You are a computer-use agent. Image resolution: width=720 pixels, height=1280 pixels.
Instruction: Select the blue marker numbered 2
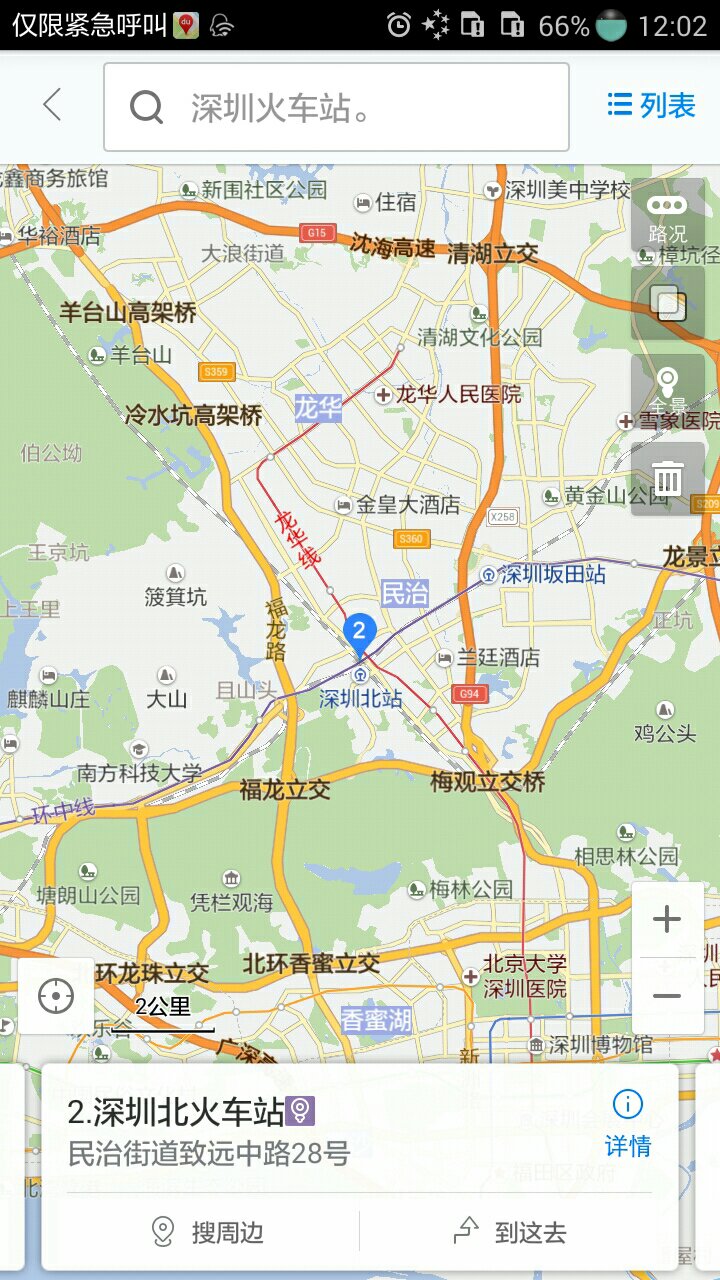pyautogui.click(x=359, y=632)
